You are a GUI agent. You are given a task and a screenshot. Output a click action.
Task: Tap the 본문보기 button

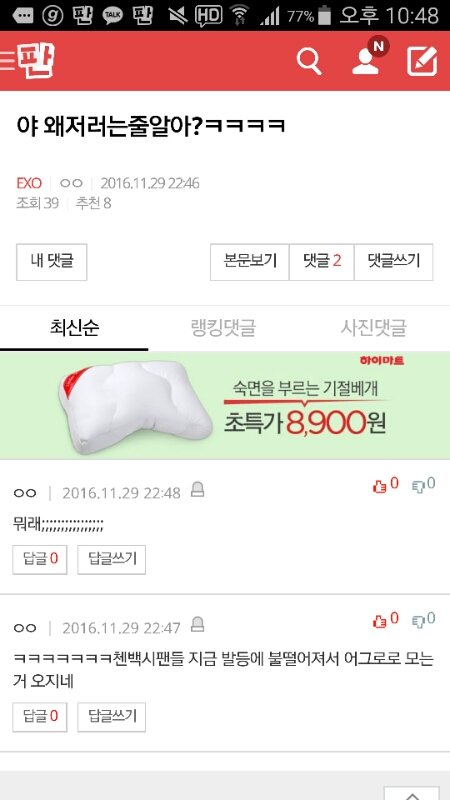point(249,262)
